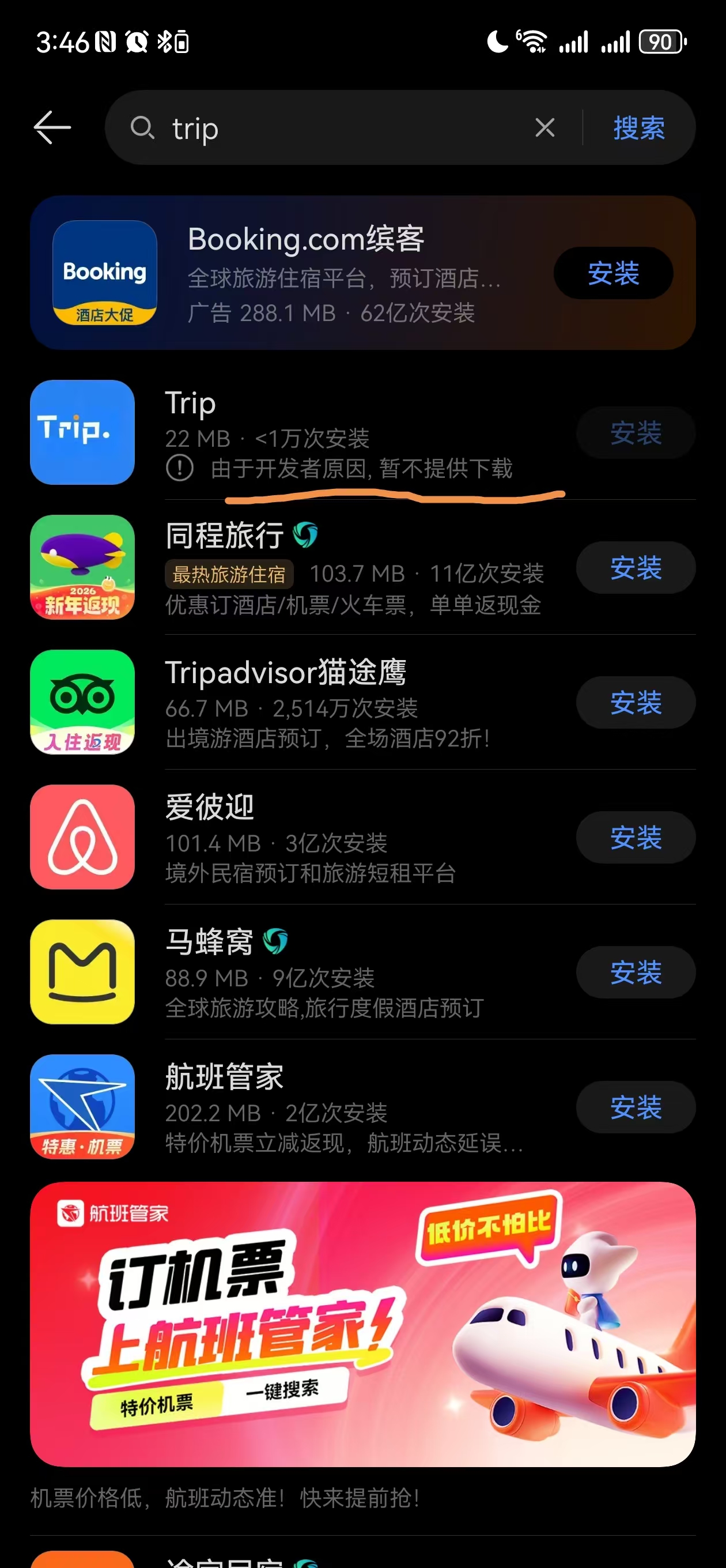Screen dimensions: 726x1568
Task: Go back using the arrow icon
Action: [x=52, y=128]
